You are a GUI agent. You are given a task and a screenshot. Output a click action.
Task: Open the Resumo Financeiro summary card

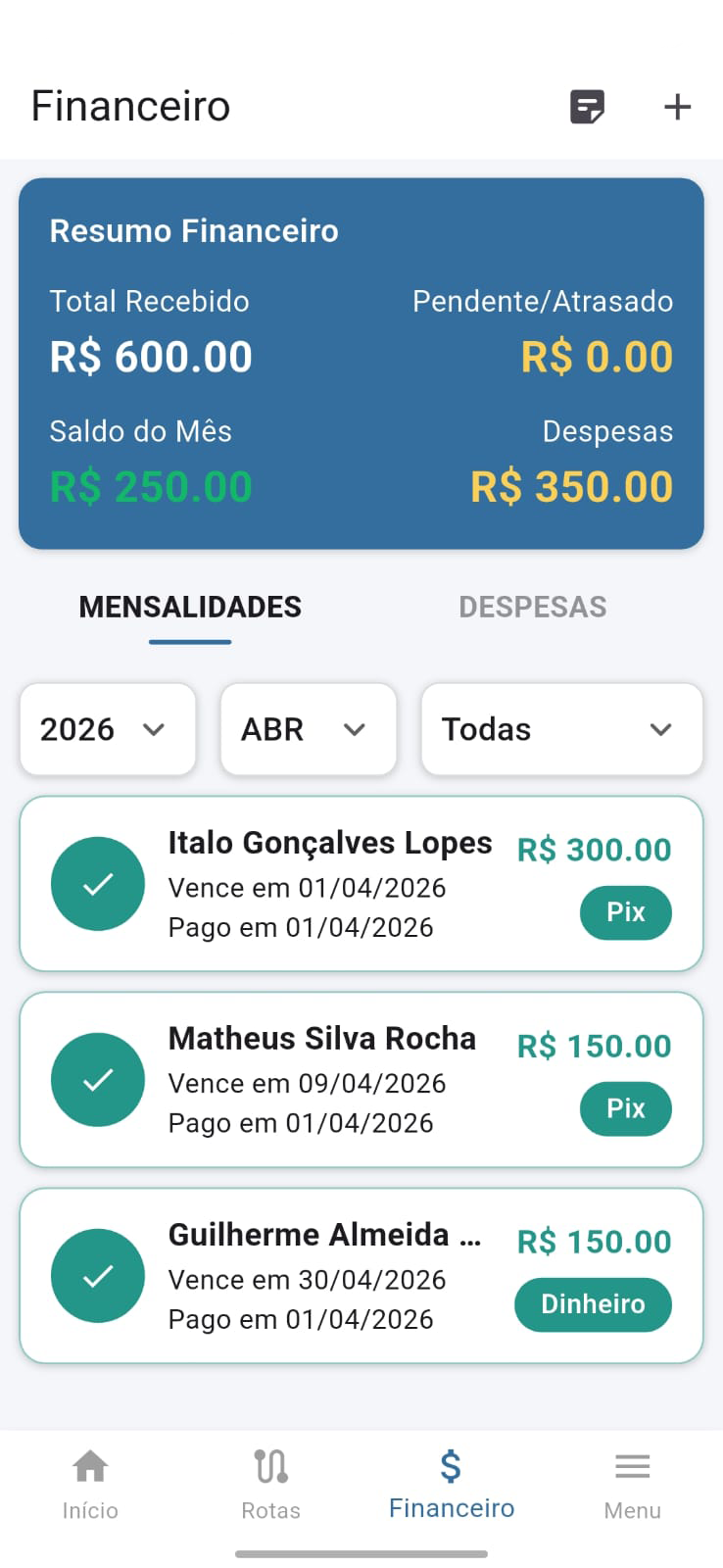(x=361, y=363)
